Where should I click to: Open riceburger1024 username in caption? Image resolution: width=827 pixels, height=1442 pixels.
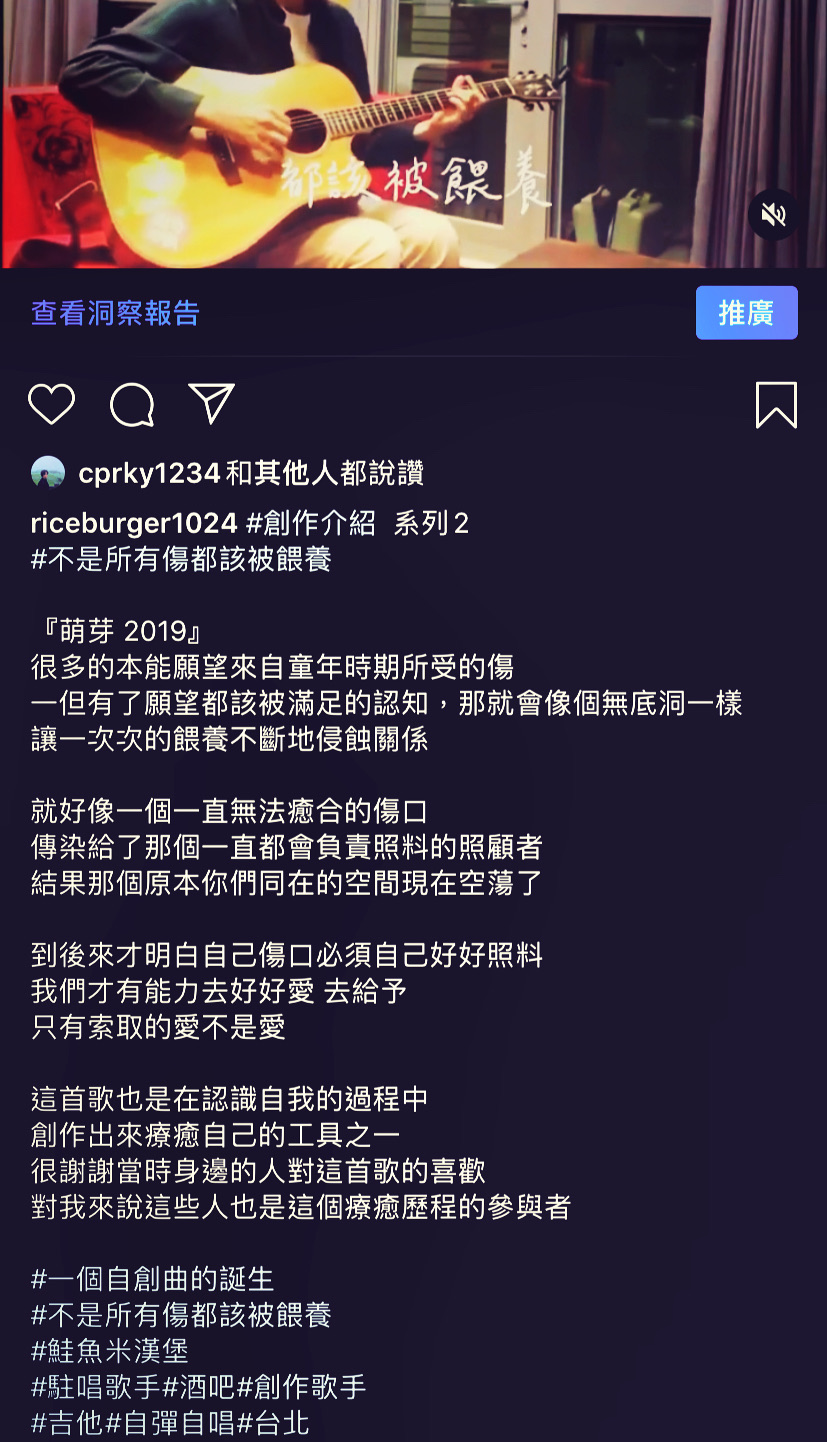click(134, 523)
